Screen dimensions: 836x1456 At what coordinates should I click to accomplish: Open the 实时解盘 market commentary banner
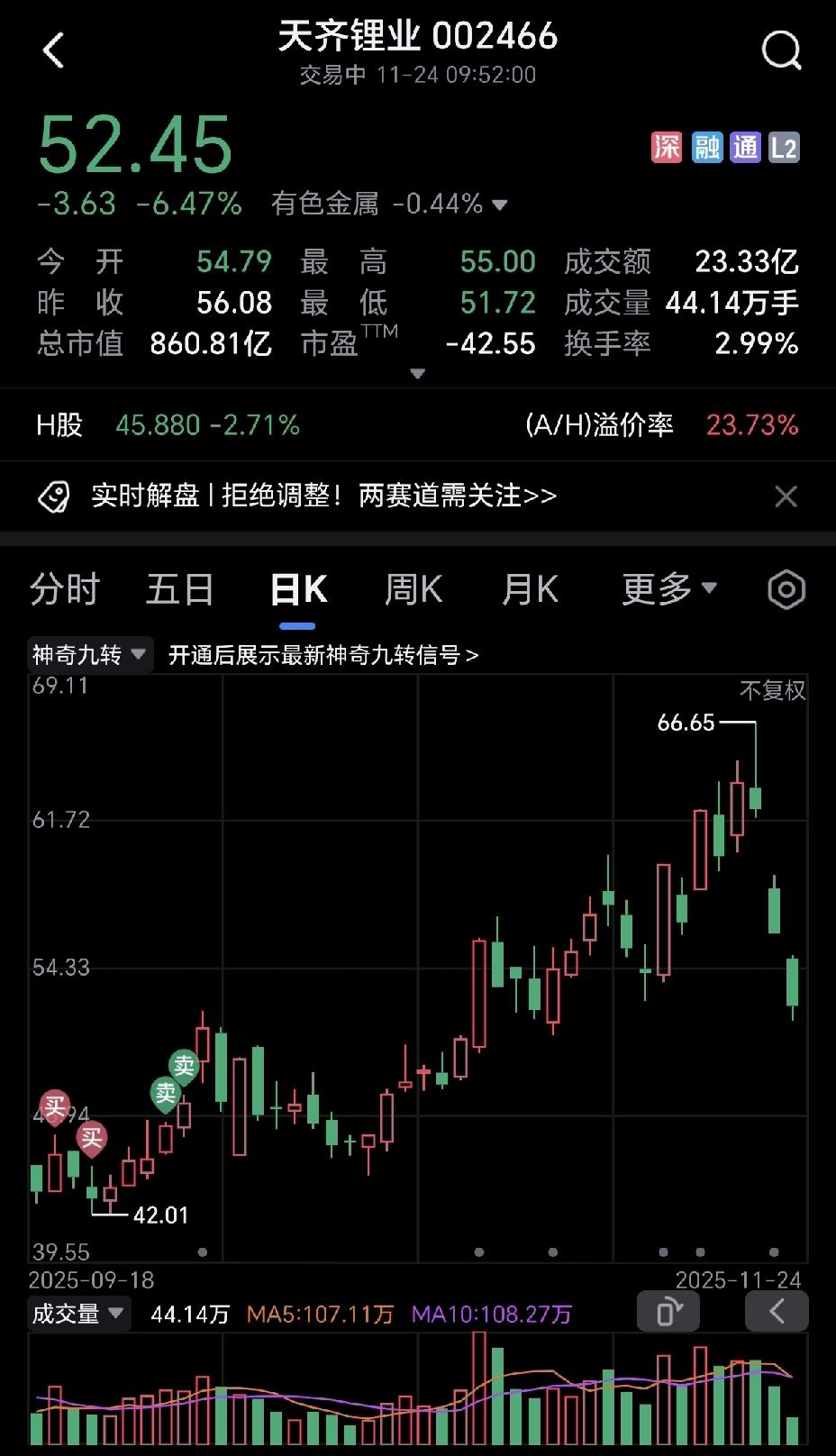click(324, 496)
